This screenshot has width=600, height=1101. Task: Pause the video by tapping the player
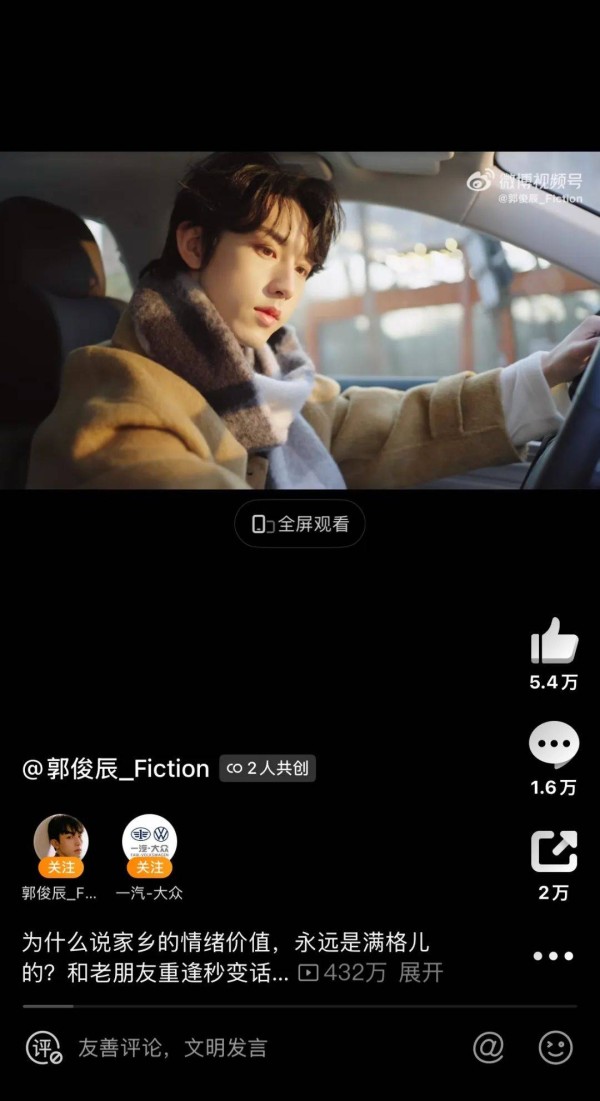tap(300, 320)
